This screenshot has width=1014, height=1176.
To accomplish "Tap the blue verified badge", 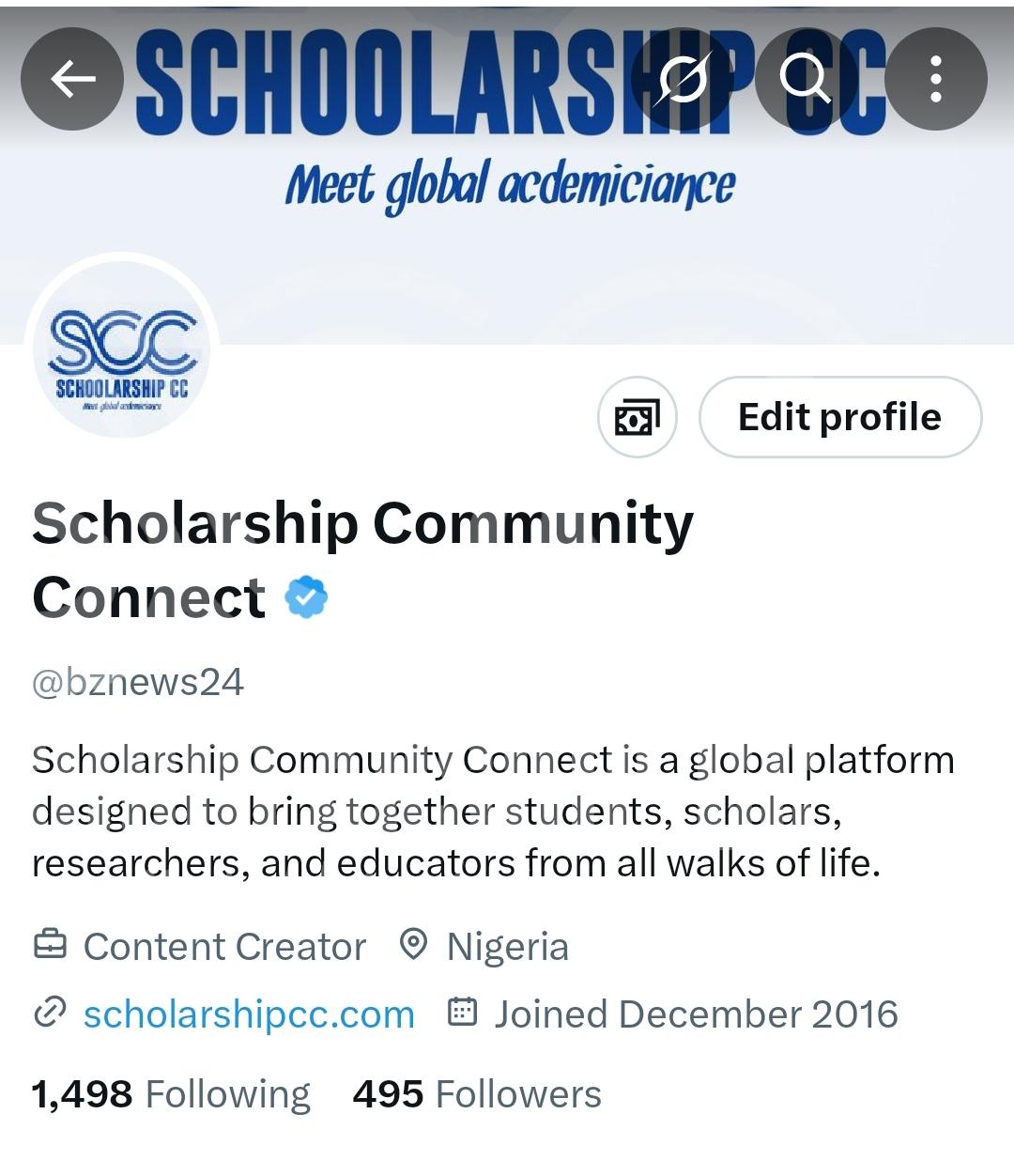I will pyautogui.click(x=306, y=597).
